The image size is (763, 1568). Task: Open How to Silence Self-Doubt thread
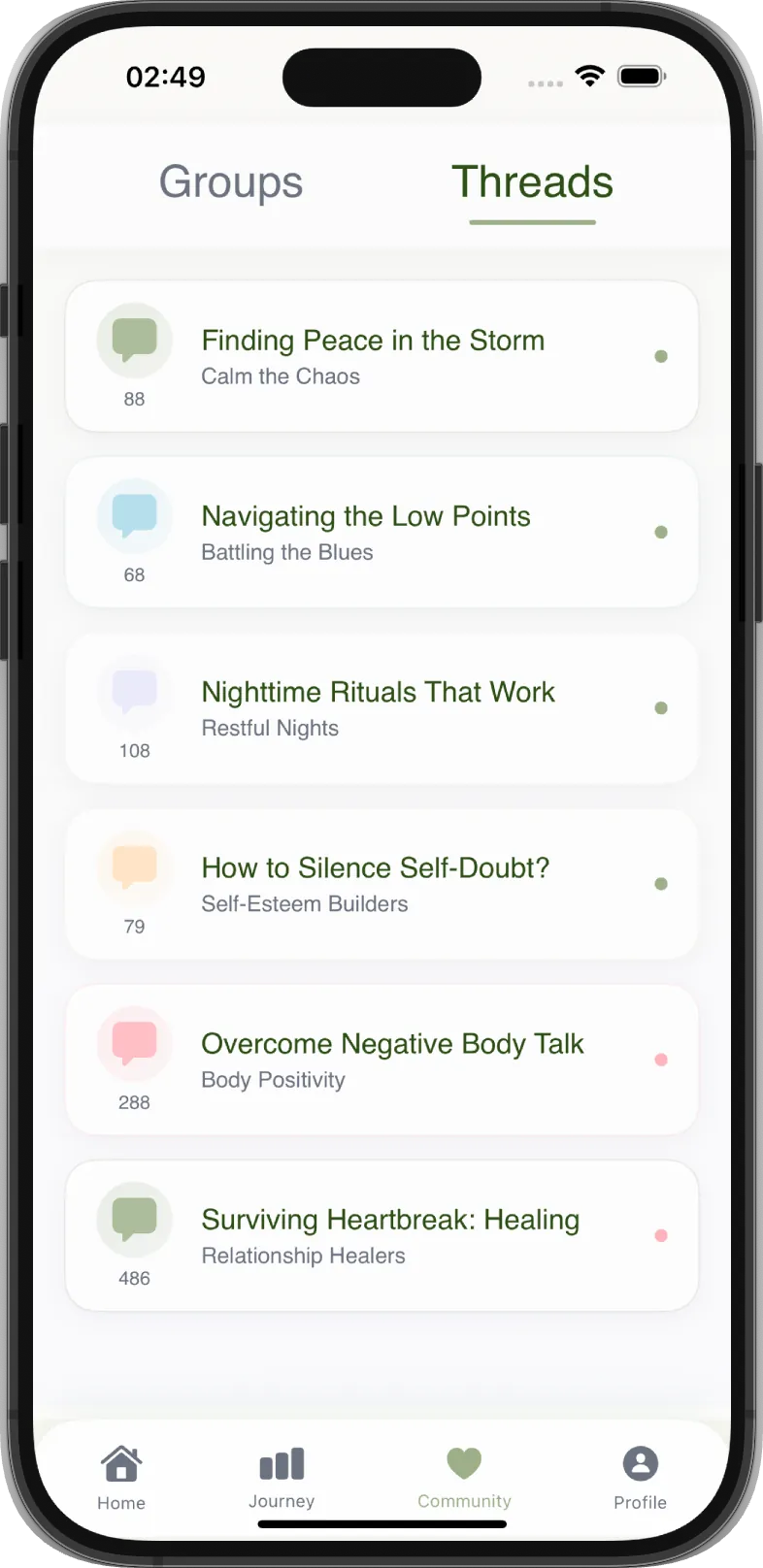point(381,884)
